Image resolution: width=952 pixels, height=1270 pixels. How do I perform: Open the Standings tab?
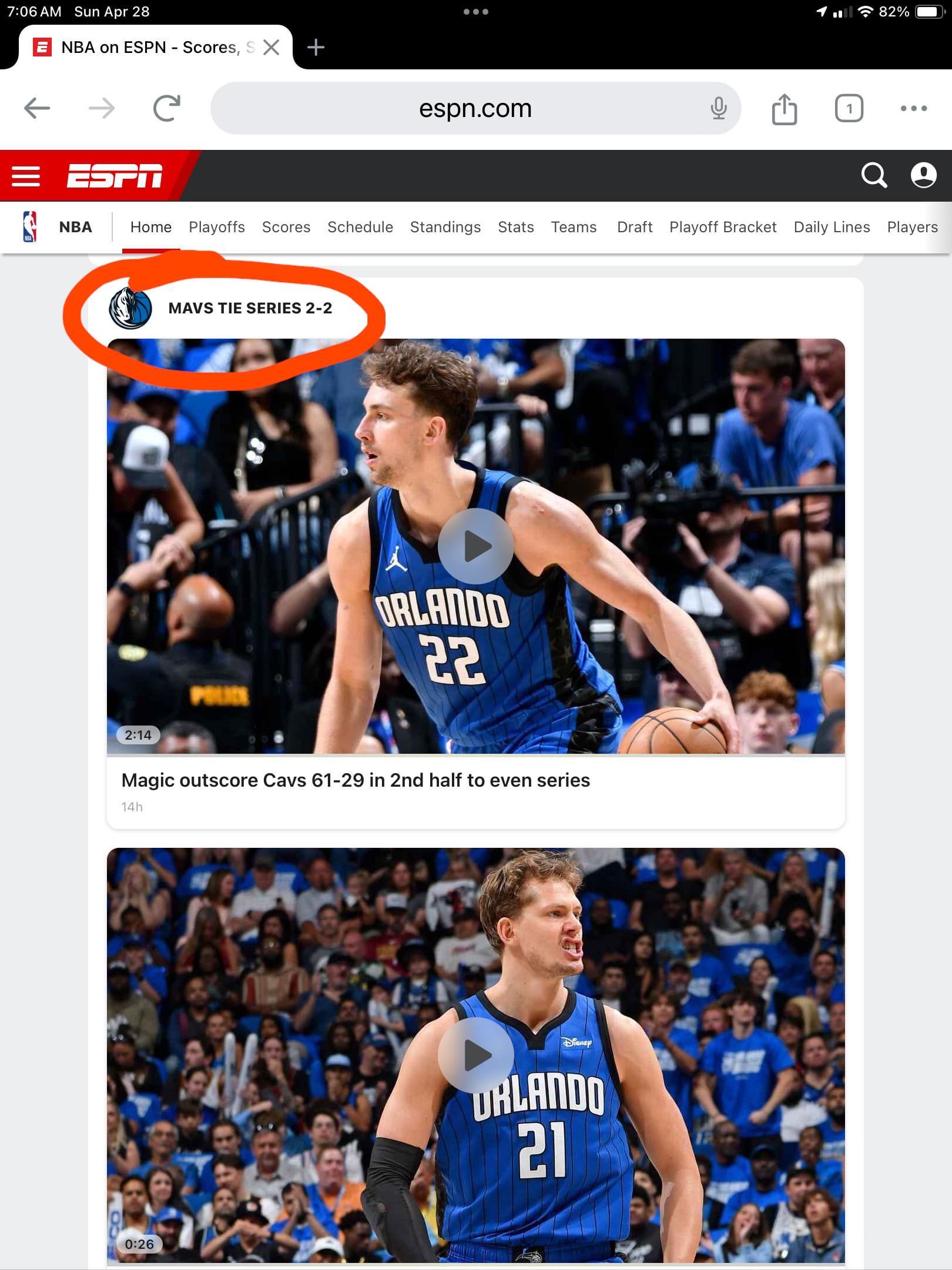(445, 227)
